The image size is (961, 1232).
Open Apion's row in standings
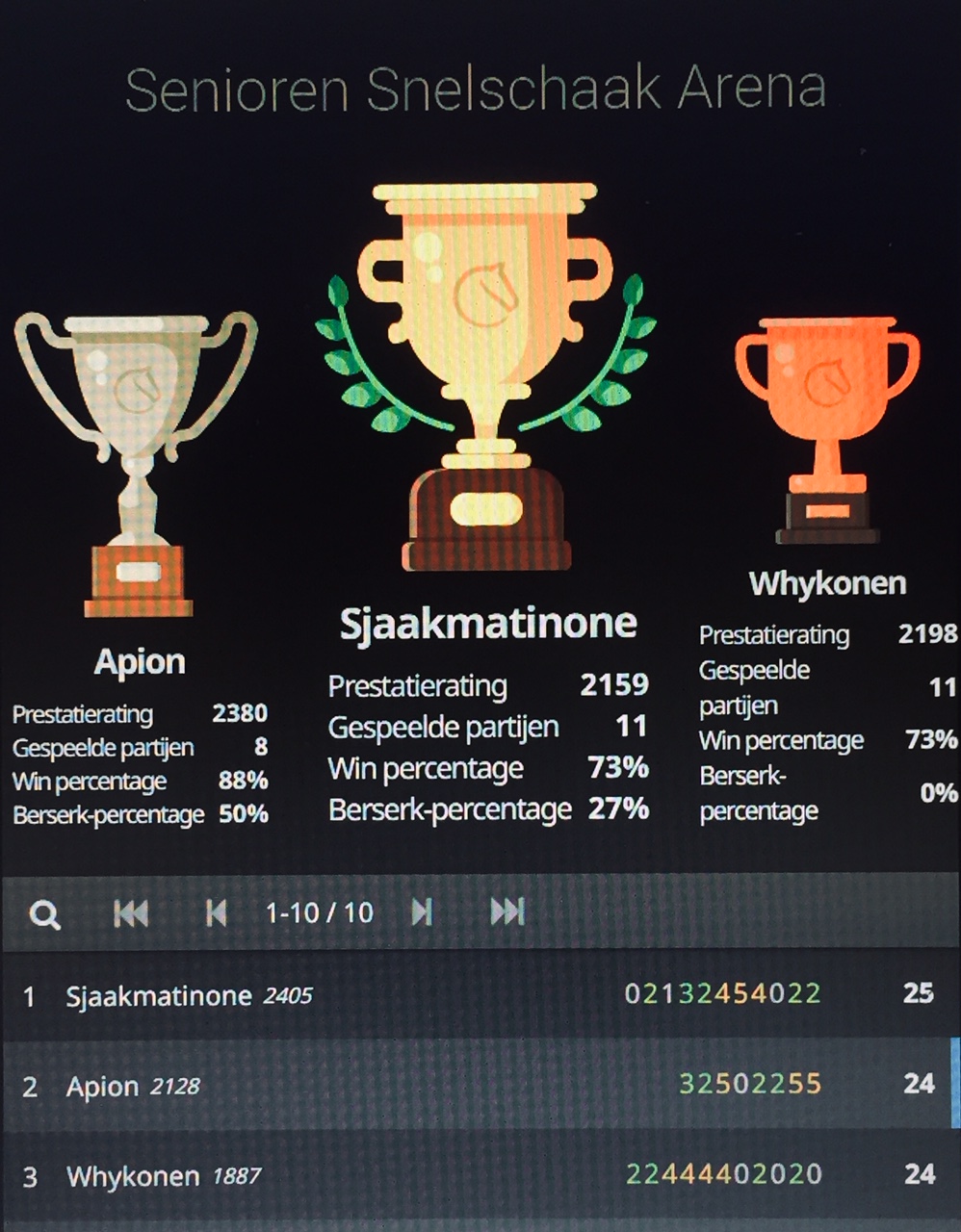coord(102,1086)
